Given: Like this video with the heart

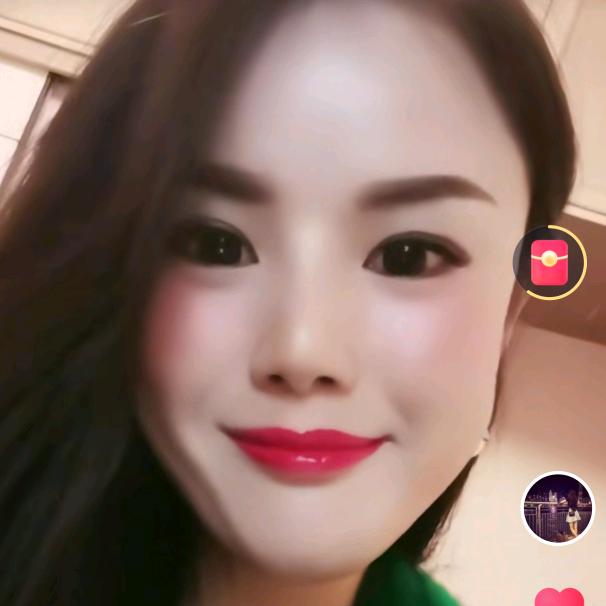Looking at the screenshot, I should pos(560,597).
